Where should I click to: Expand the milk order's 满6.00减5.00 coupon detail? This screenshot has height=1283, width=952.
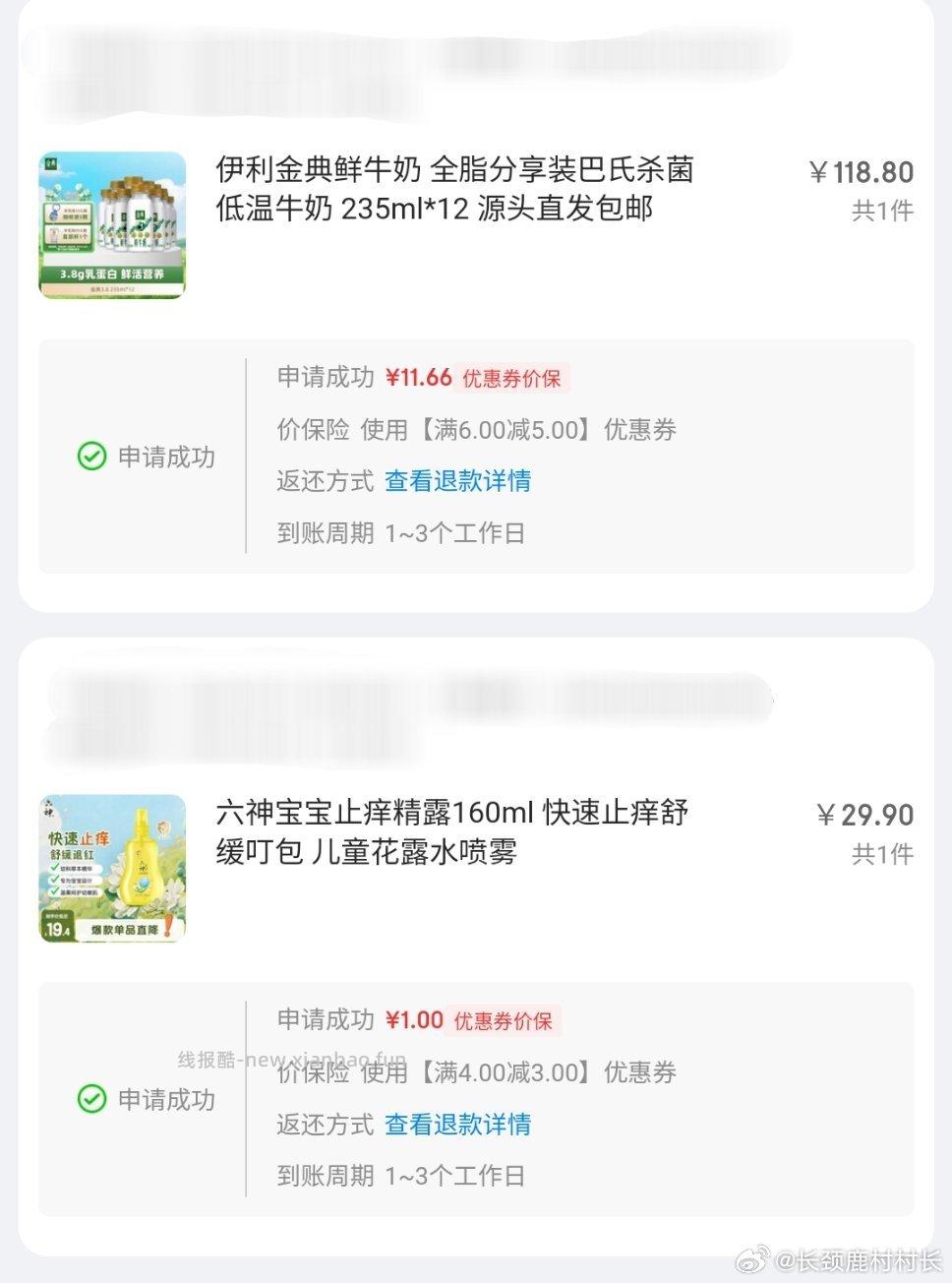coord(476,430)
